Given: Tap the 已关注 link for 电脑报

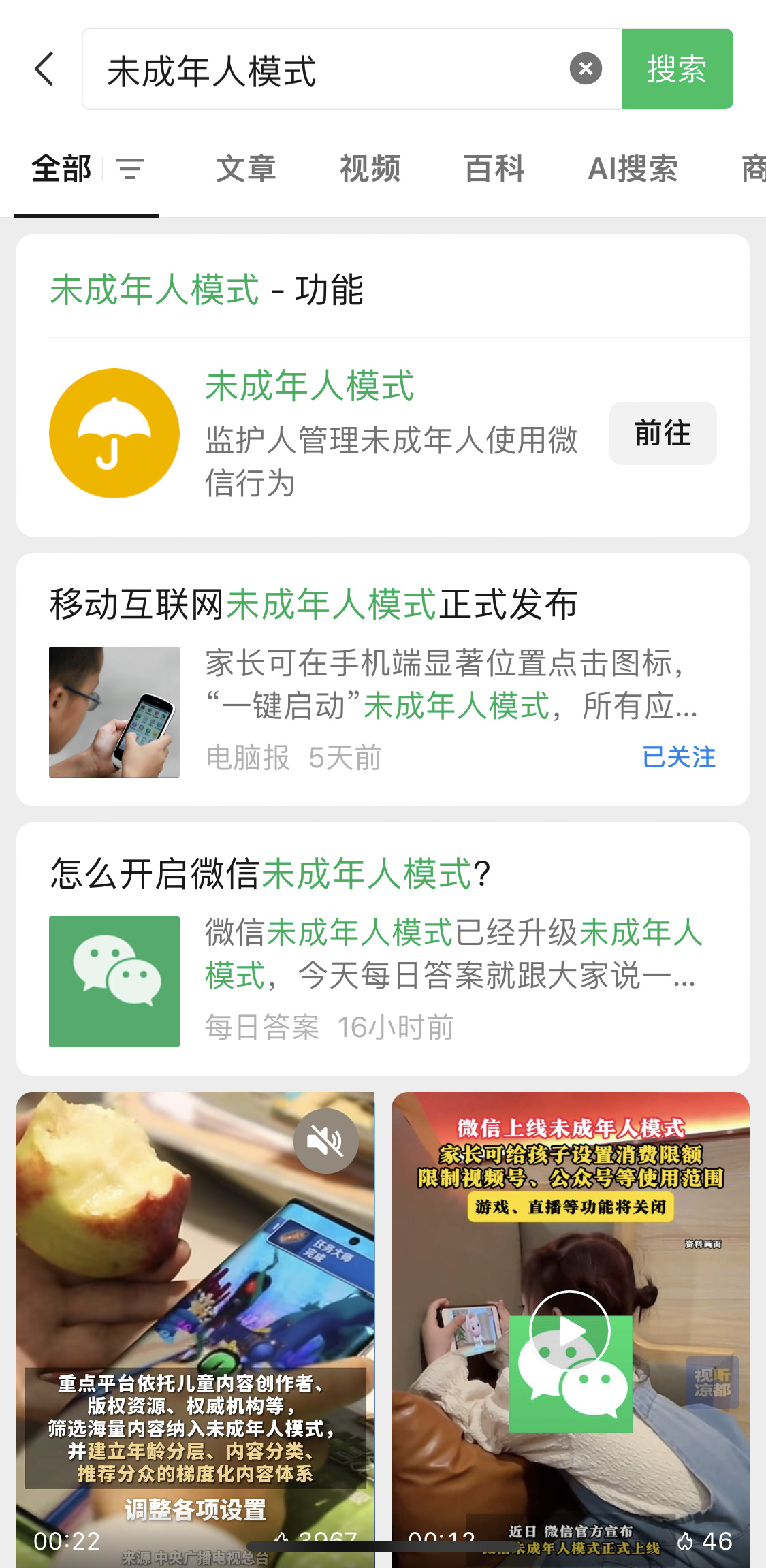Looking at the screenshot, I should [x=679, y=757].
